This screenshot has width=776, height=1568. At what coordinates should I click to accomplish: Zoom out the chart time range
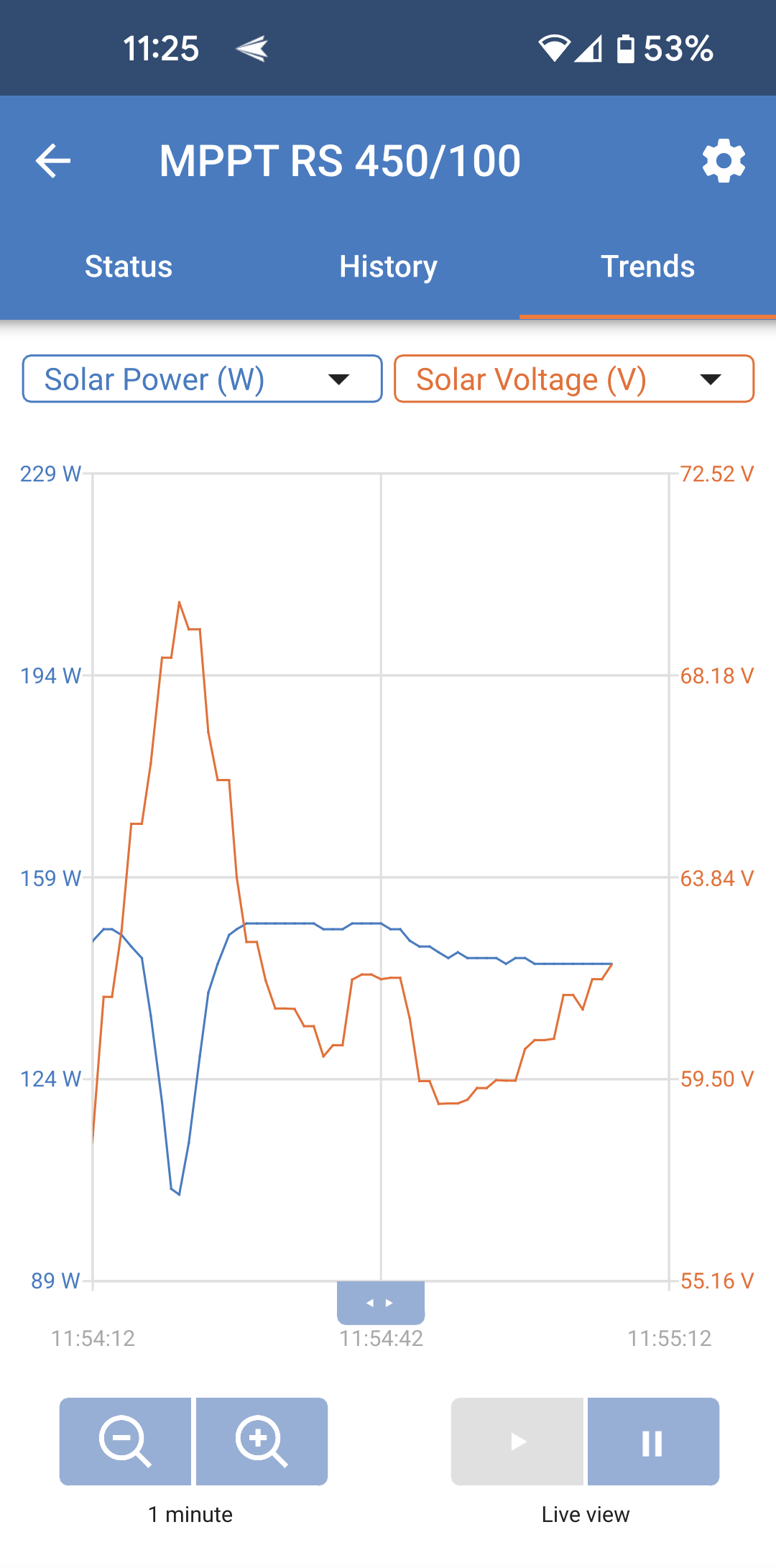click(126, 1441)
